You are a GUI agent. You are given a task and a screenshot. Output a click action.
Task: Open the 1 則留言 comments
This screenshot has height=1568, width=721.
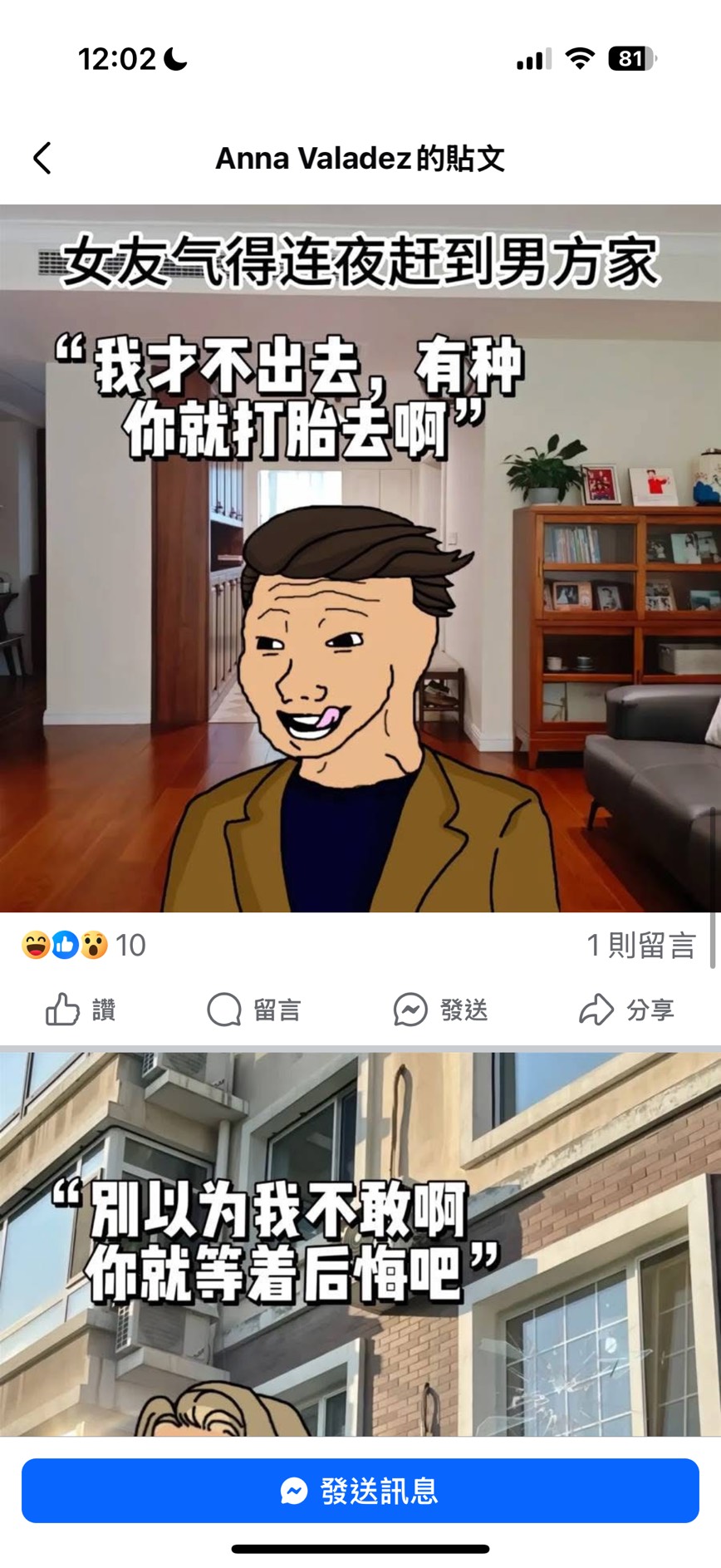tap(640, 945)
